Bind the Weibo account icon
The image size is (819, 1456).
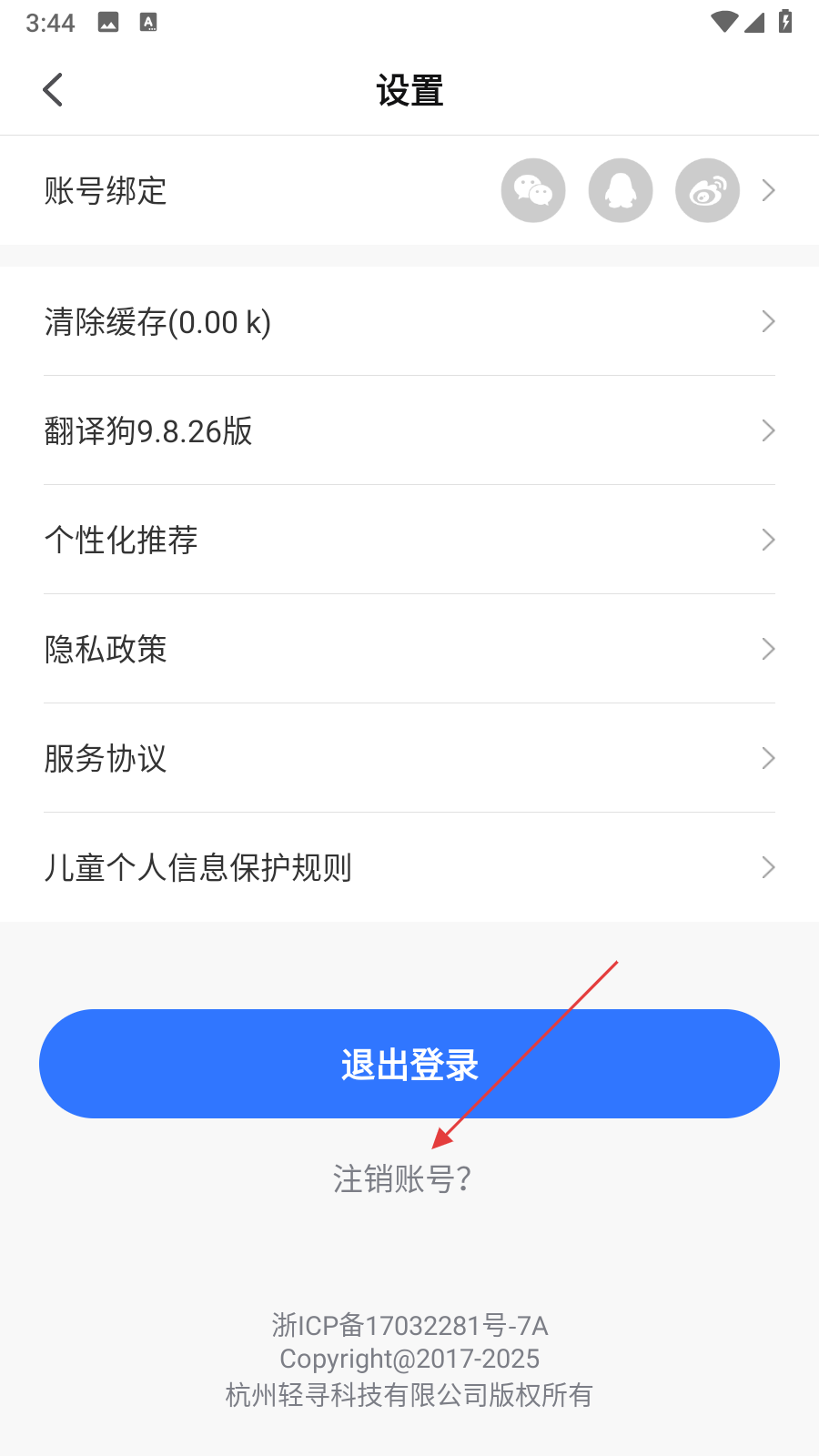click(x=707, y=190)
